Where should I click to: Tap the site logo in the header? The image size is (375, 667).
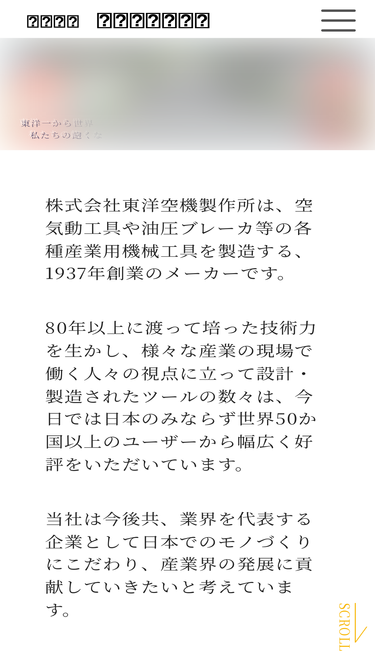coord(118,20)
